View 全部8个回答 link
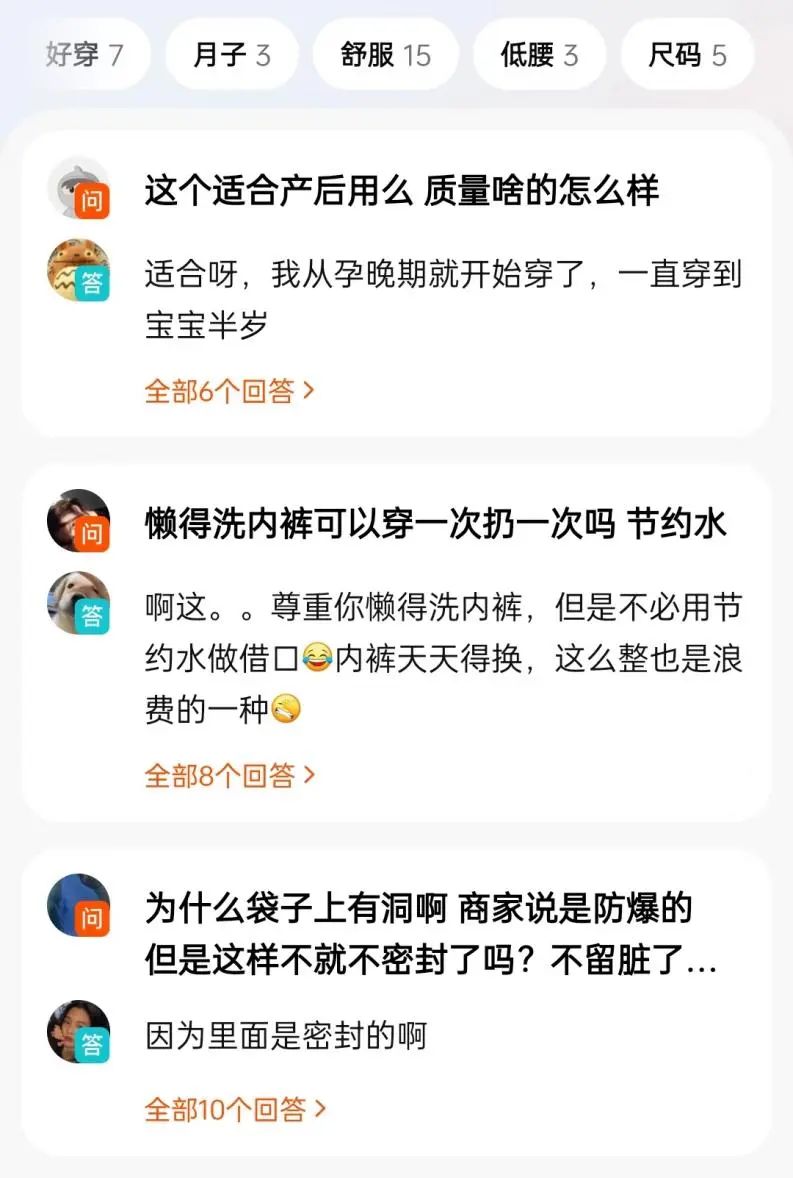This screenshot has height=1178, width=793. coord(230,774)
